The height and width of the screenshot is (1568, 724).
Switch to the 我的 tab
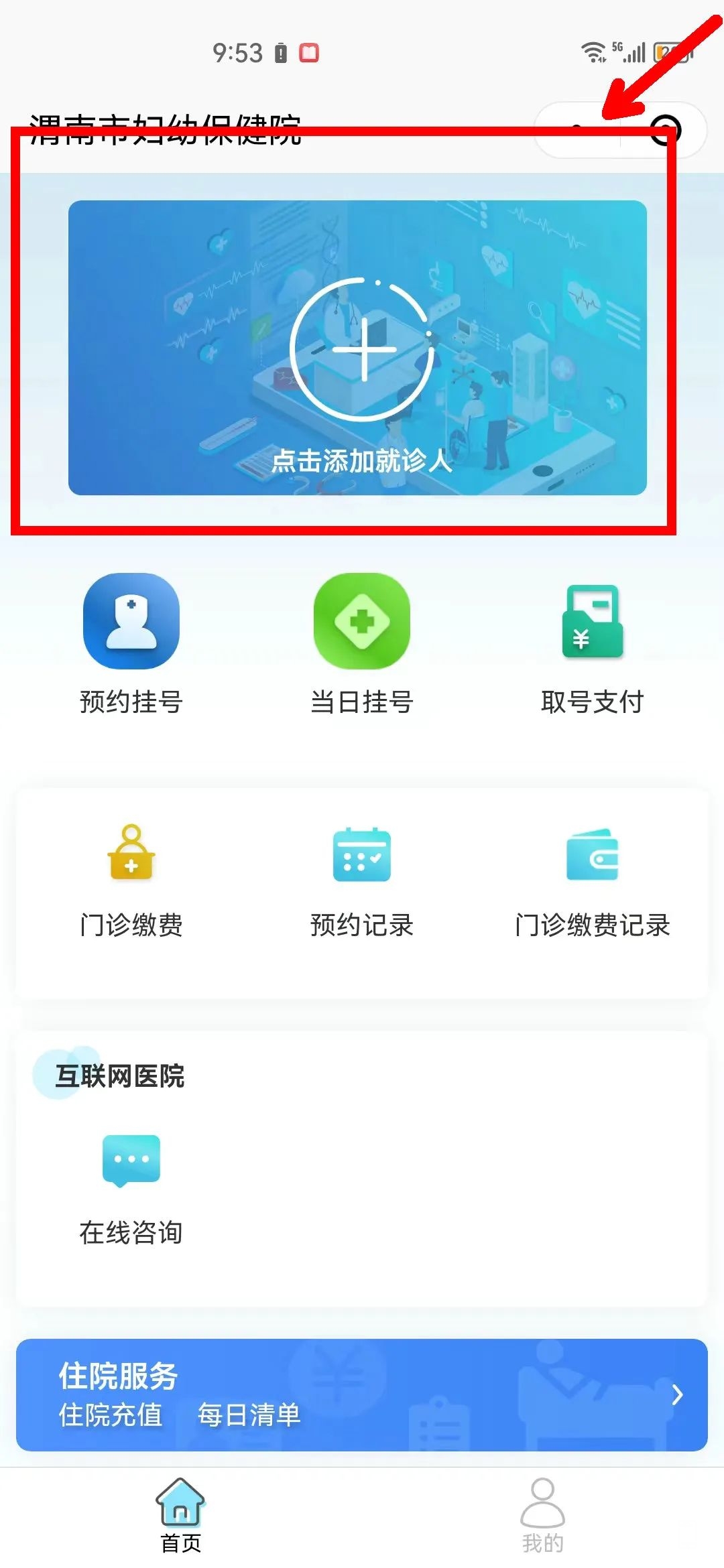click(x=543, y=1516)
